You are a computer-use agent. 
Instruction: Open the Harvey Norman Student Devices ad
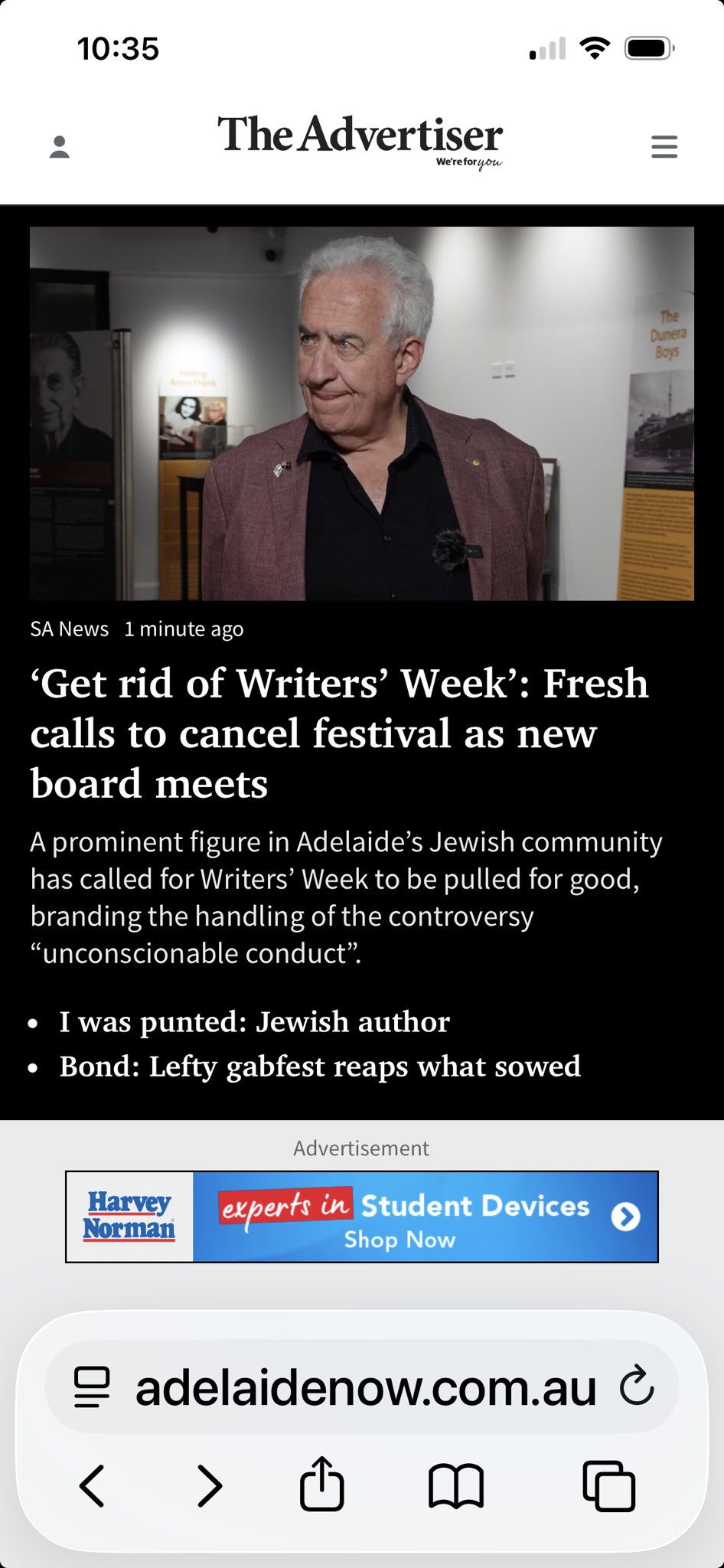(362, 1217)
